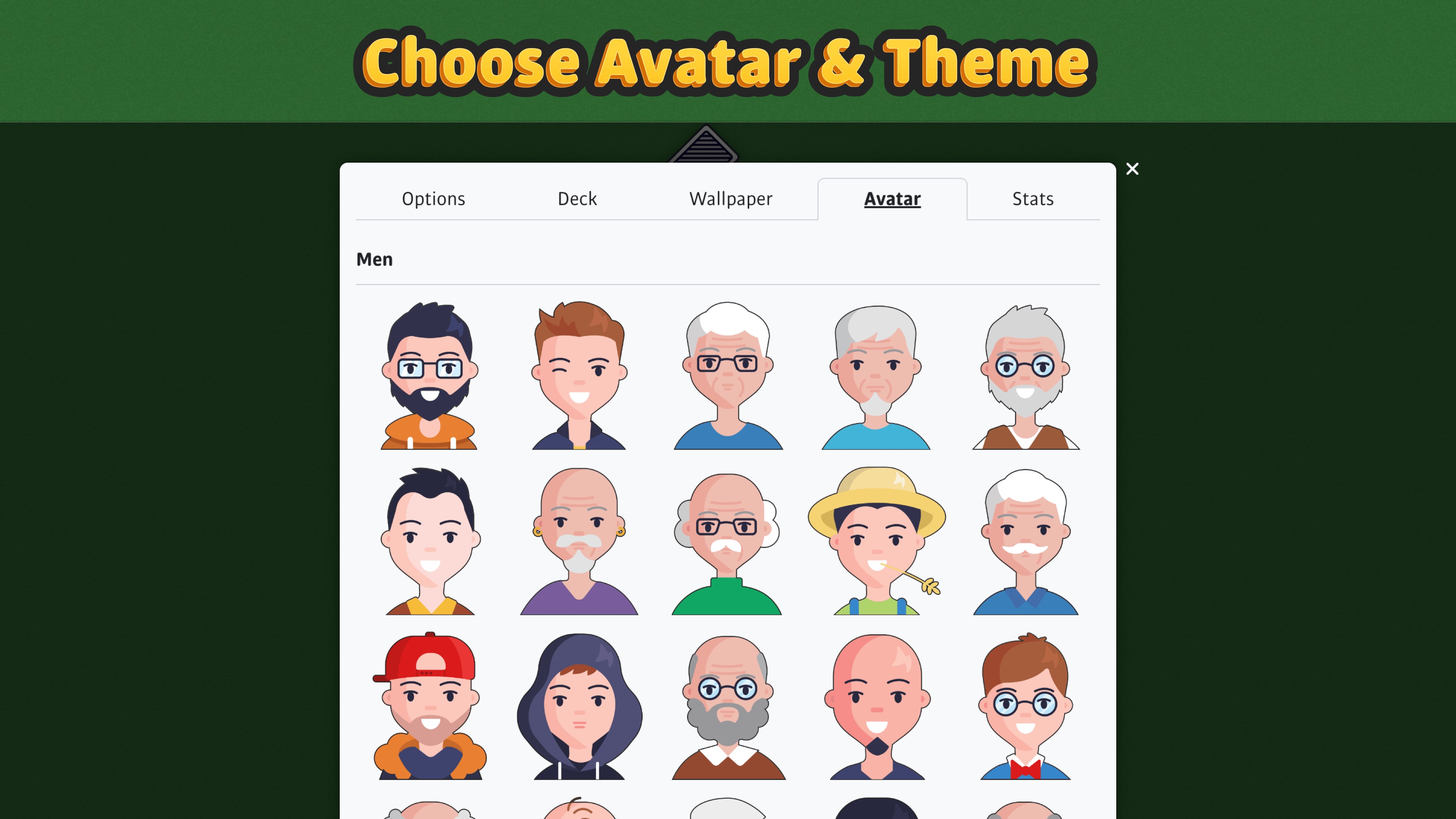This screenshot has width=1456, height=819.
Task: Close the settings dialog
Action: [x=1132, y=169]
